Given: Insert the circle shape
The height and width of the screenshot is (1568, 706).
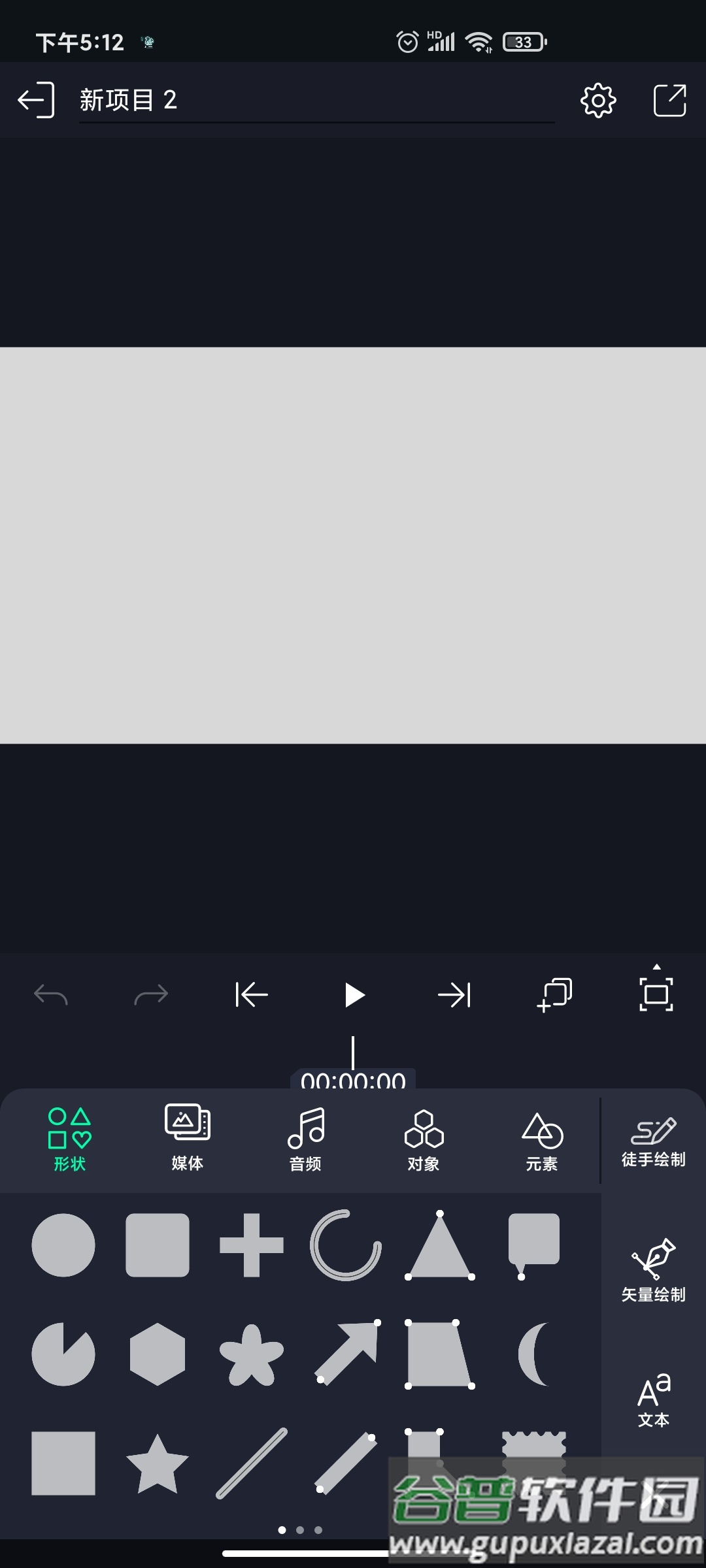Looking at the screenshot, I should (x=63, y=1245).
